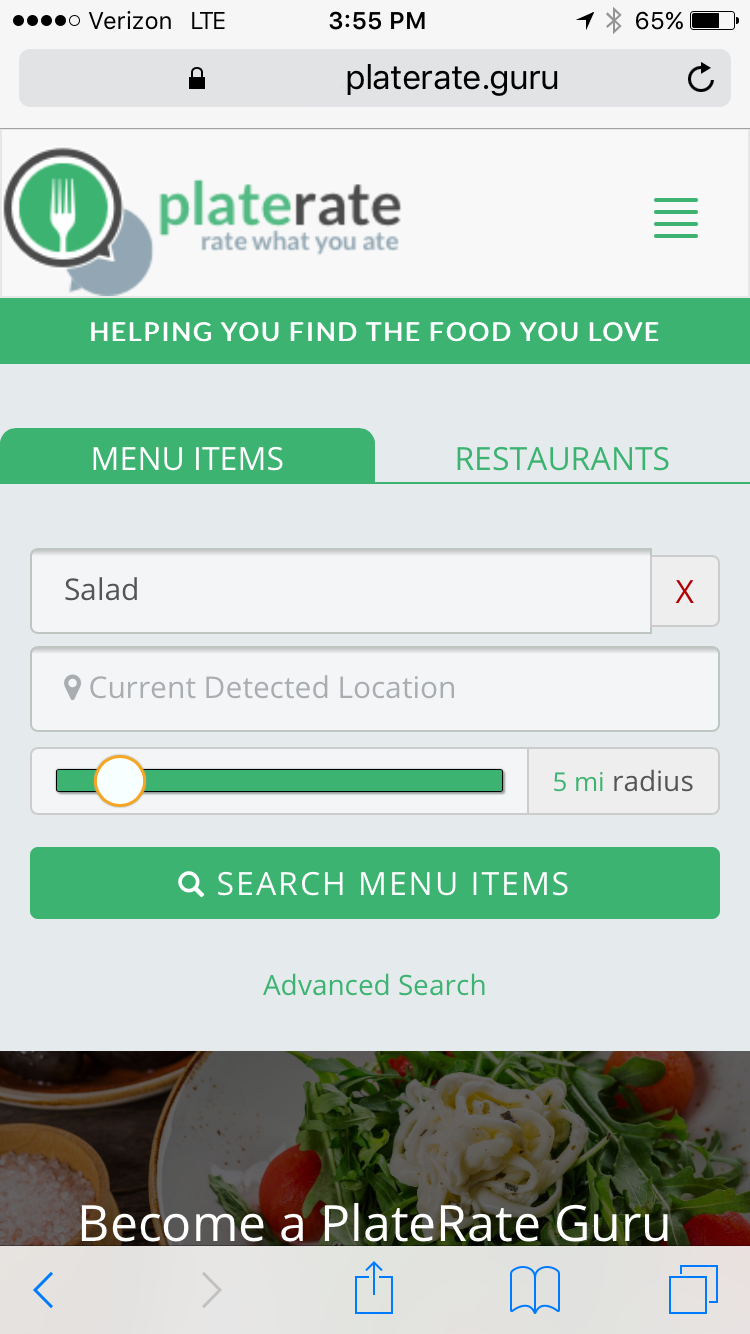Clear the search with the red X
This screenshot has width=750, height=1334.
tap(684, 592)
